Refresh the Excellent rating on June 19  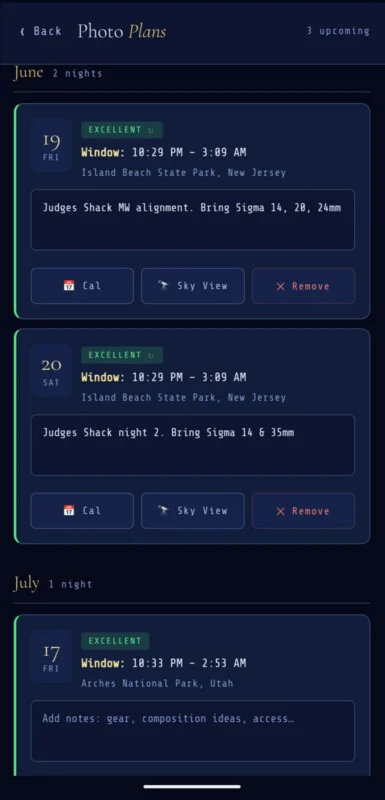tap(150, 130)
